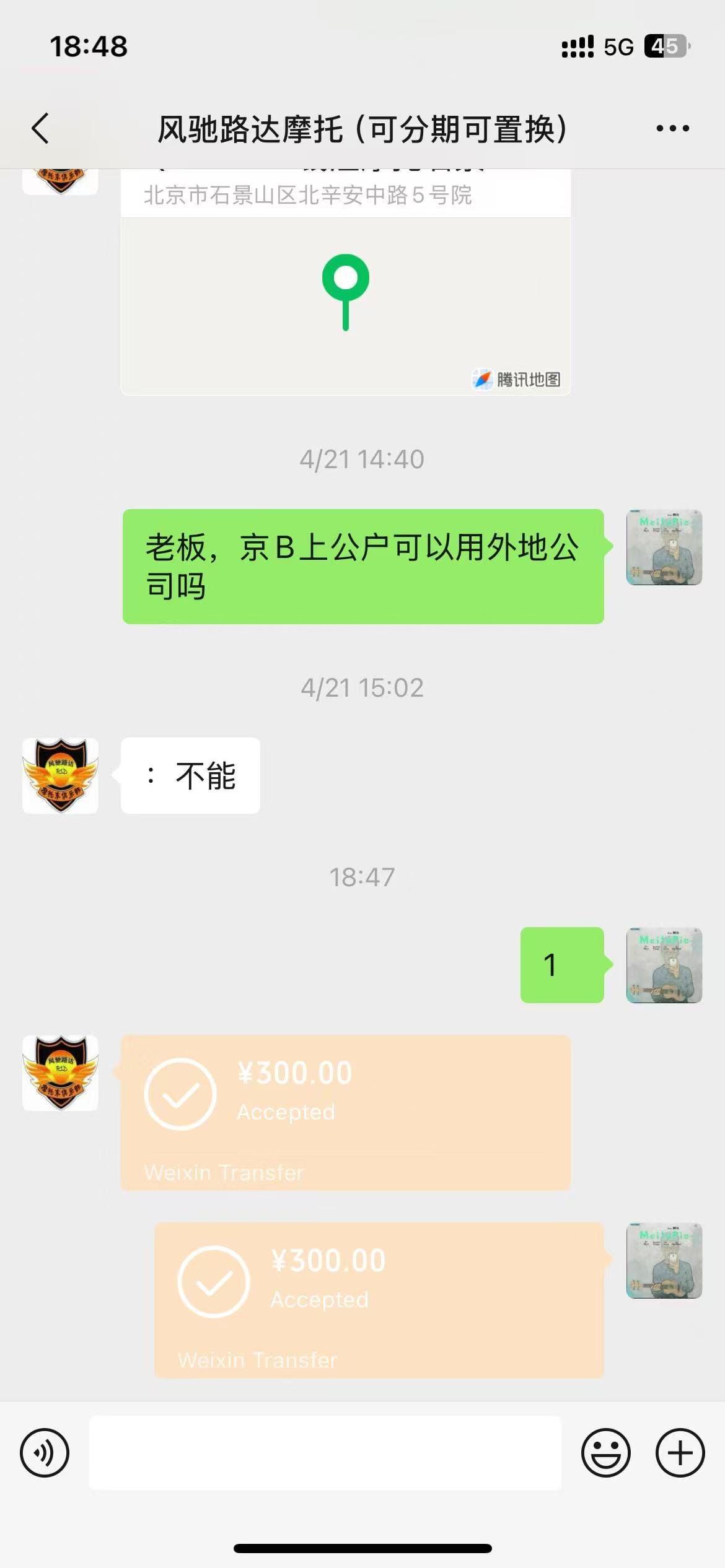Focus the message text field

[x=325, y=1453]
